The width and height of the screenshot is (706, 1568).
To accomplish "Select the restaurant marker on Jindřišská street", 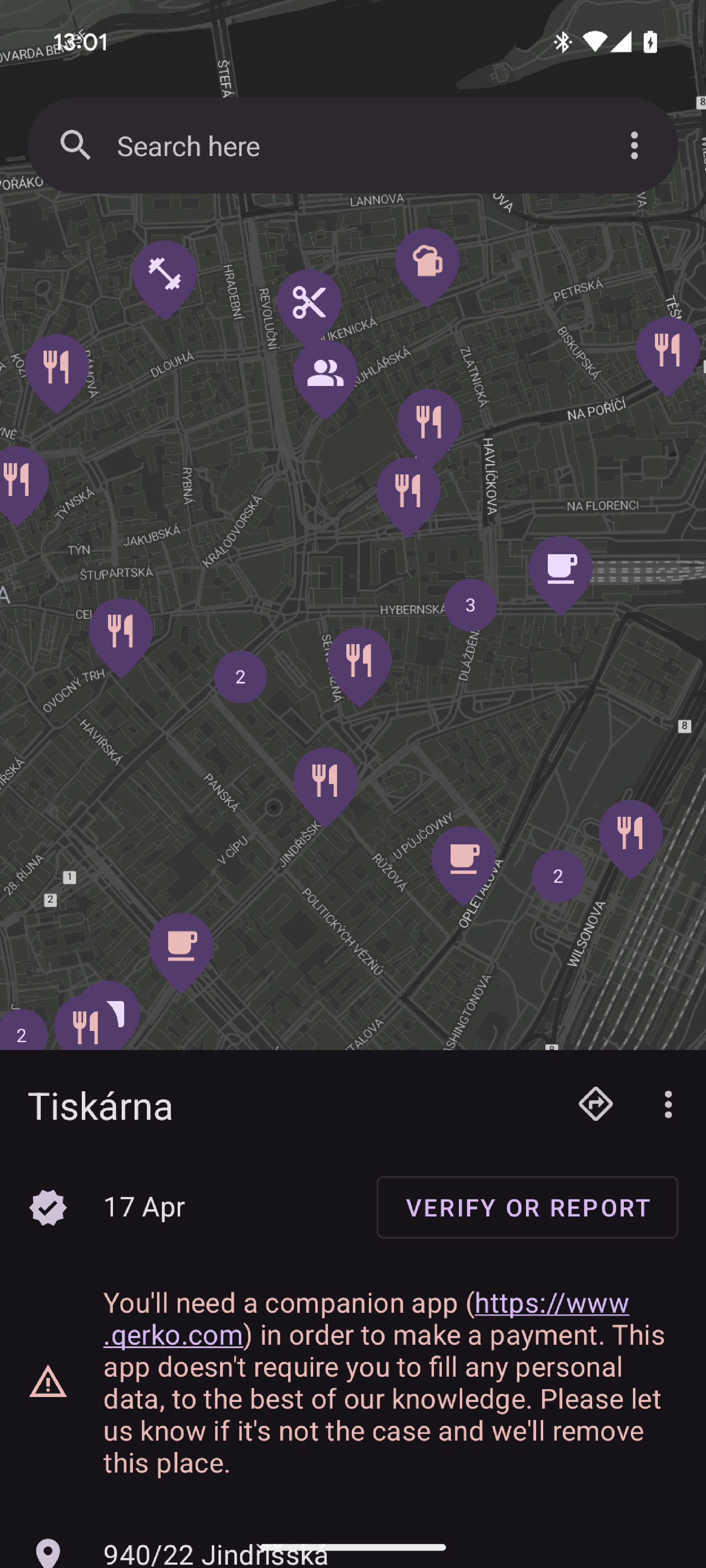I will pyautogui.click(x=325, y=781).
